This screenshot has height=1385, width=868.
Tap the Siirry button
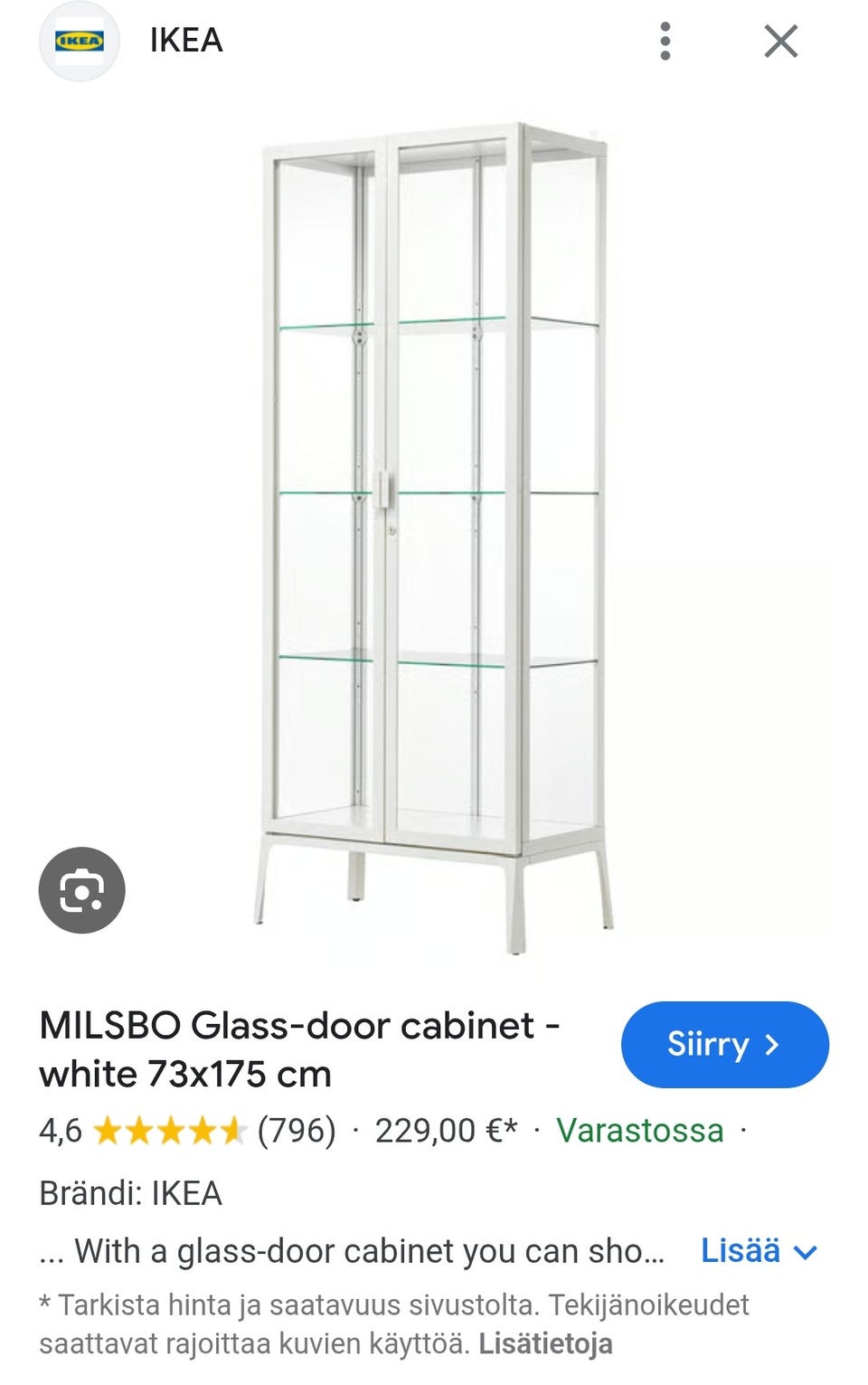[724, 1044]
